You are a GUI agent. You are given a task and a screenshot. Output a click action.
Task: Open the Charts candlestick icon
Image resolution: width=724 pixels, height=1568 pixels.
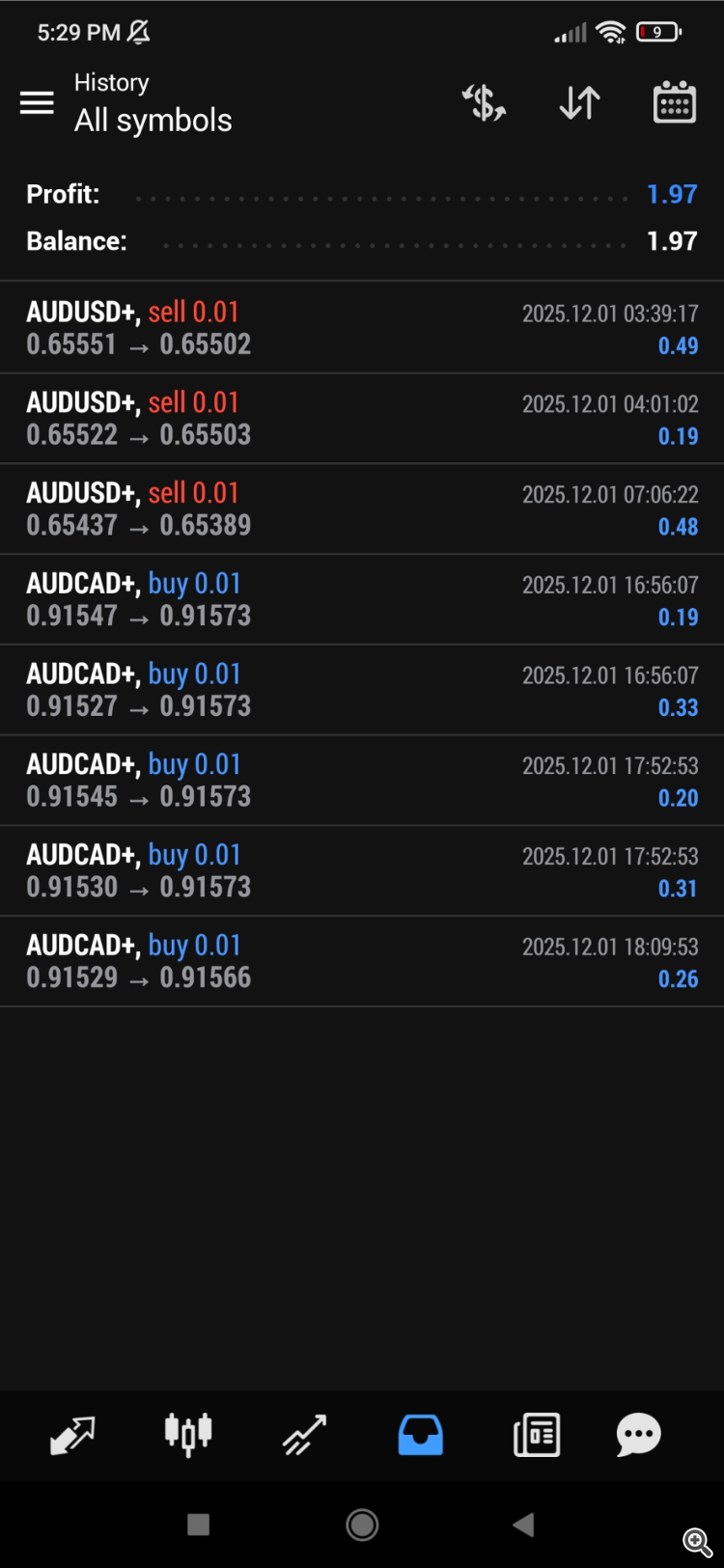pyautogui.click(x=187, y=1435)
